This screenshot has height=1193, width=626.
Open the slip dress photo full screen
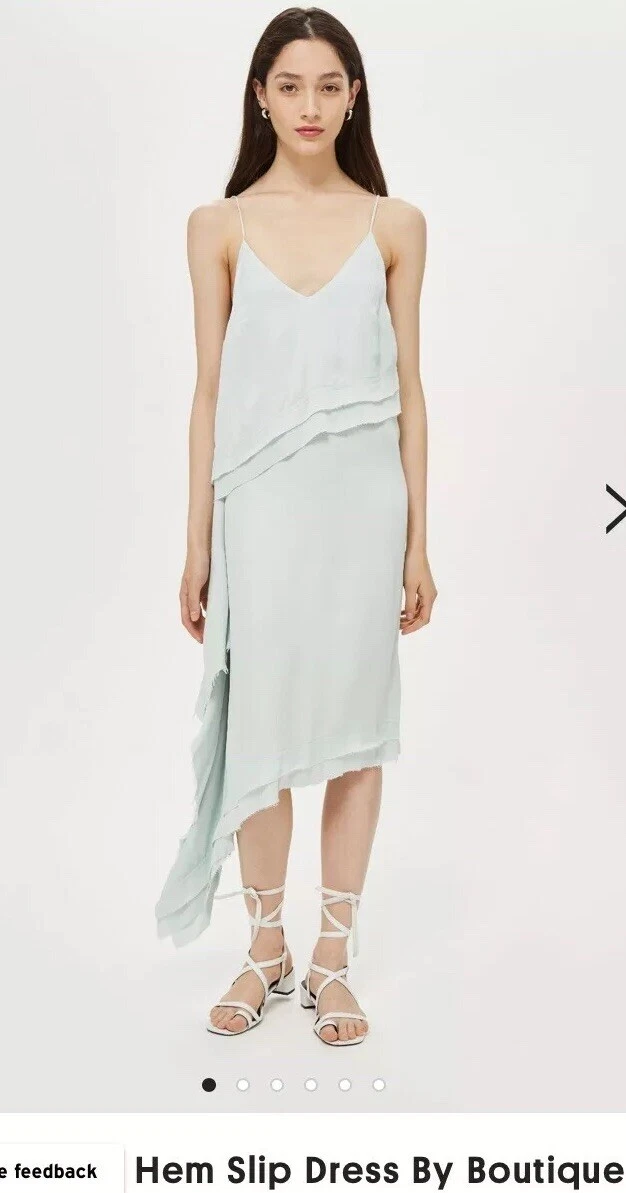point(313,533)
